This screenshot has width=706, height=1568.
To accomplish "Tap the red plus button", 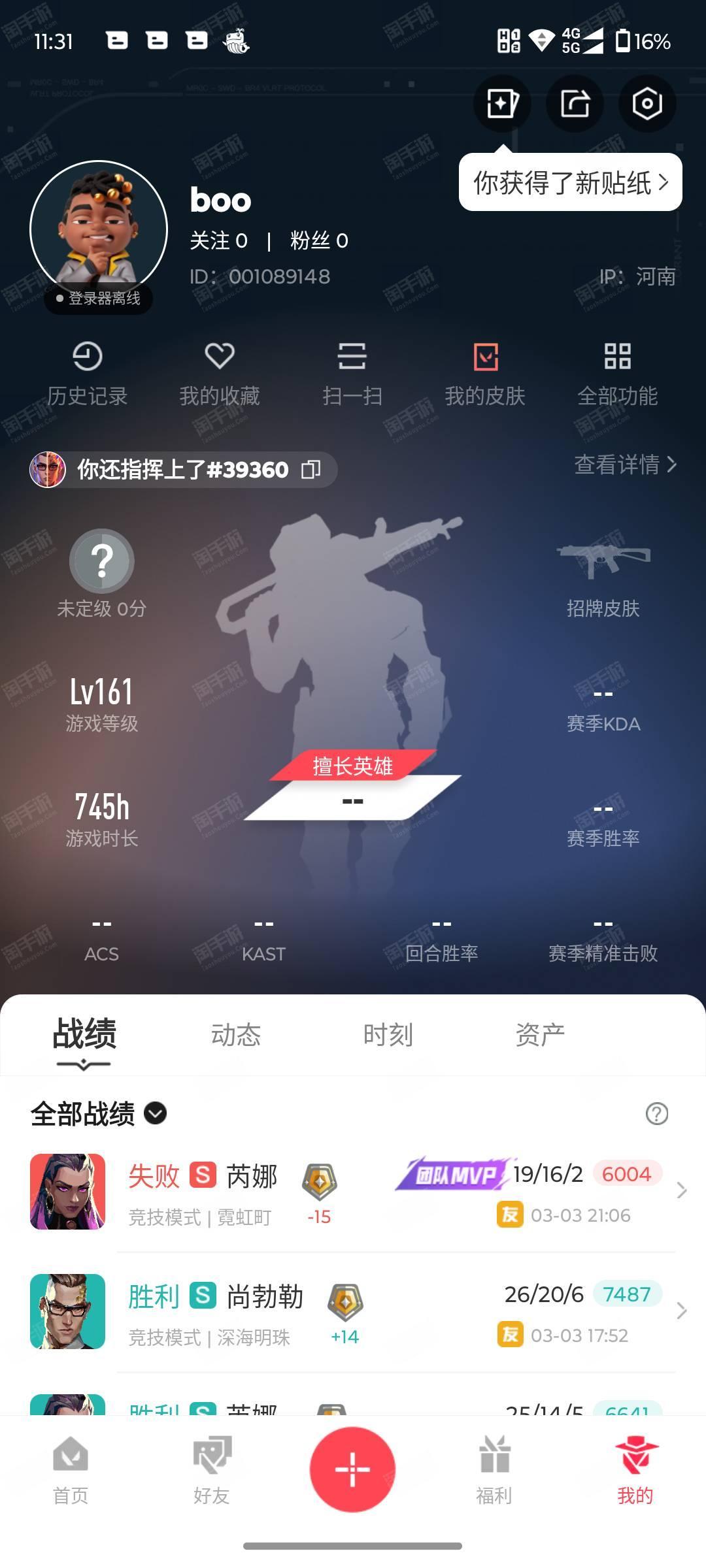I will pyautogui.click(x=352, y=1469).
